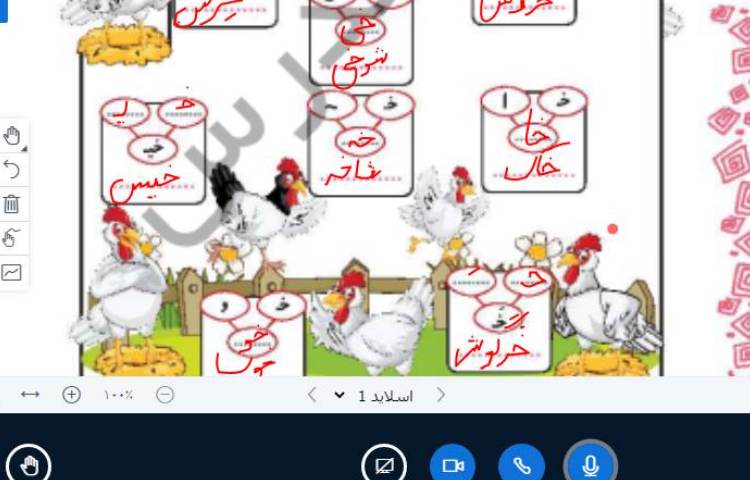Mute or unmute the microphone
750x480 pixels.
[590, 465]
